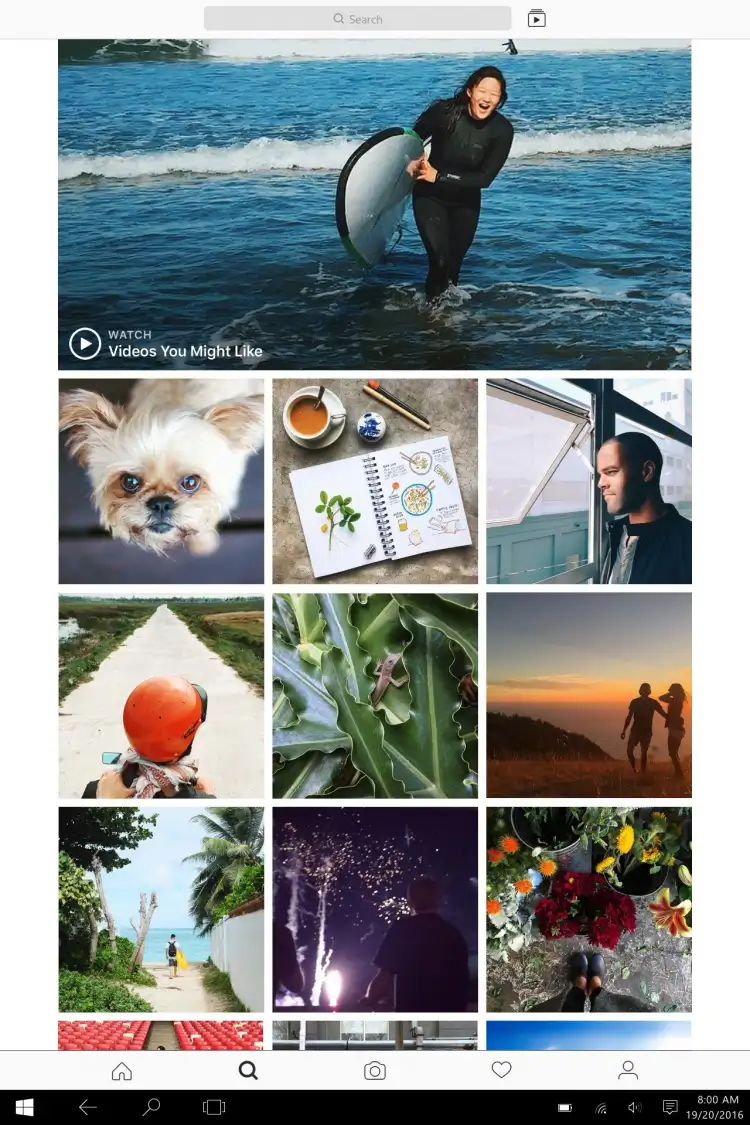
Task: Open the Profile tab
Action: click(x=628, y=1071)
